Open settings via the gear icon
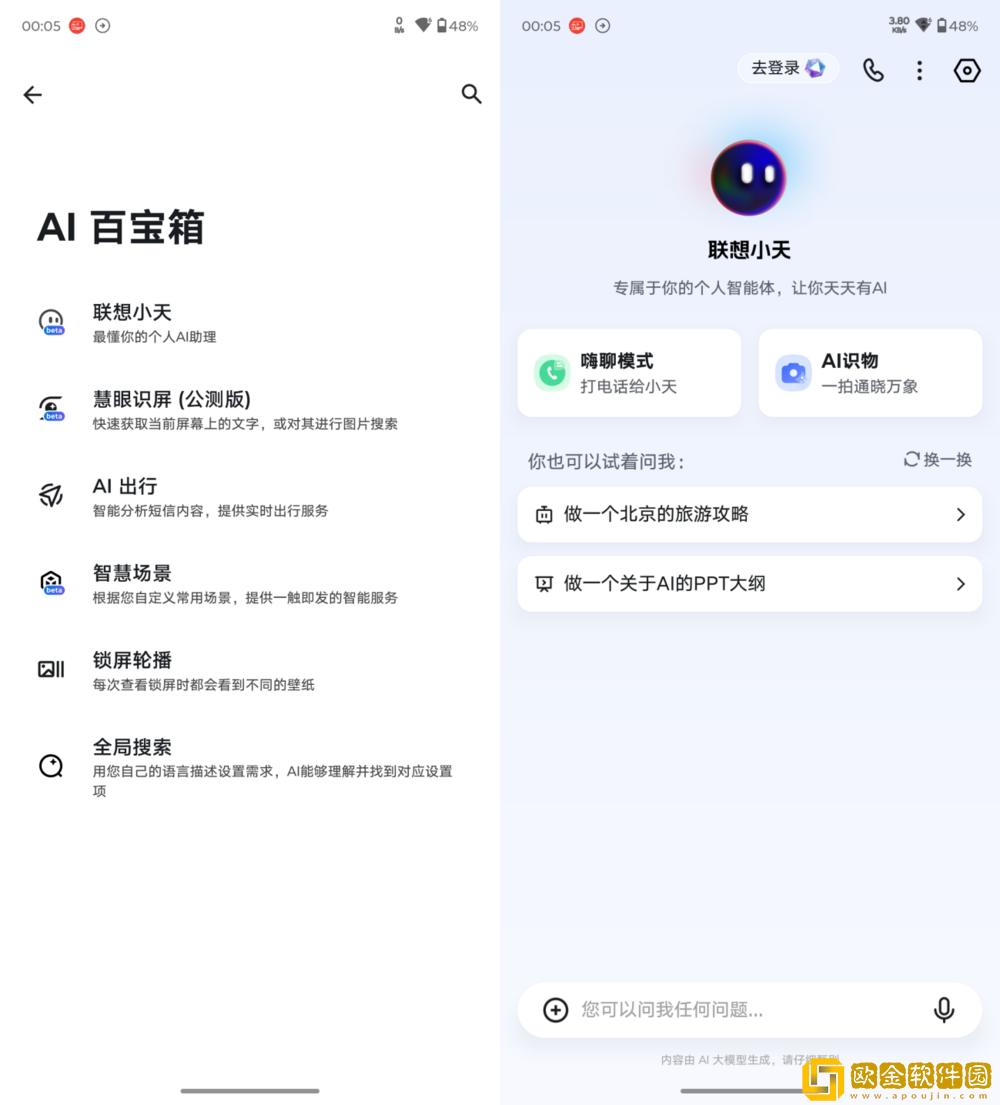Screen dimensions: 1000x1105 (x=966, y=70)
